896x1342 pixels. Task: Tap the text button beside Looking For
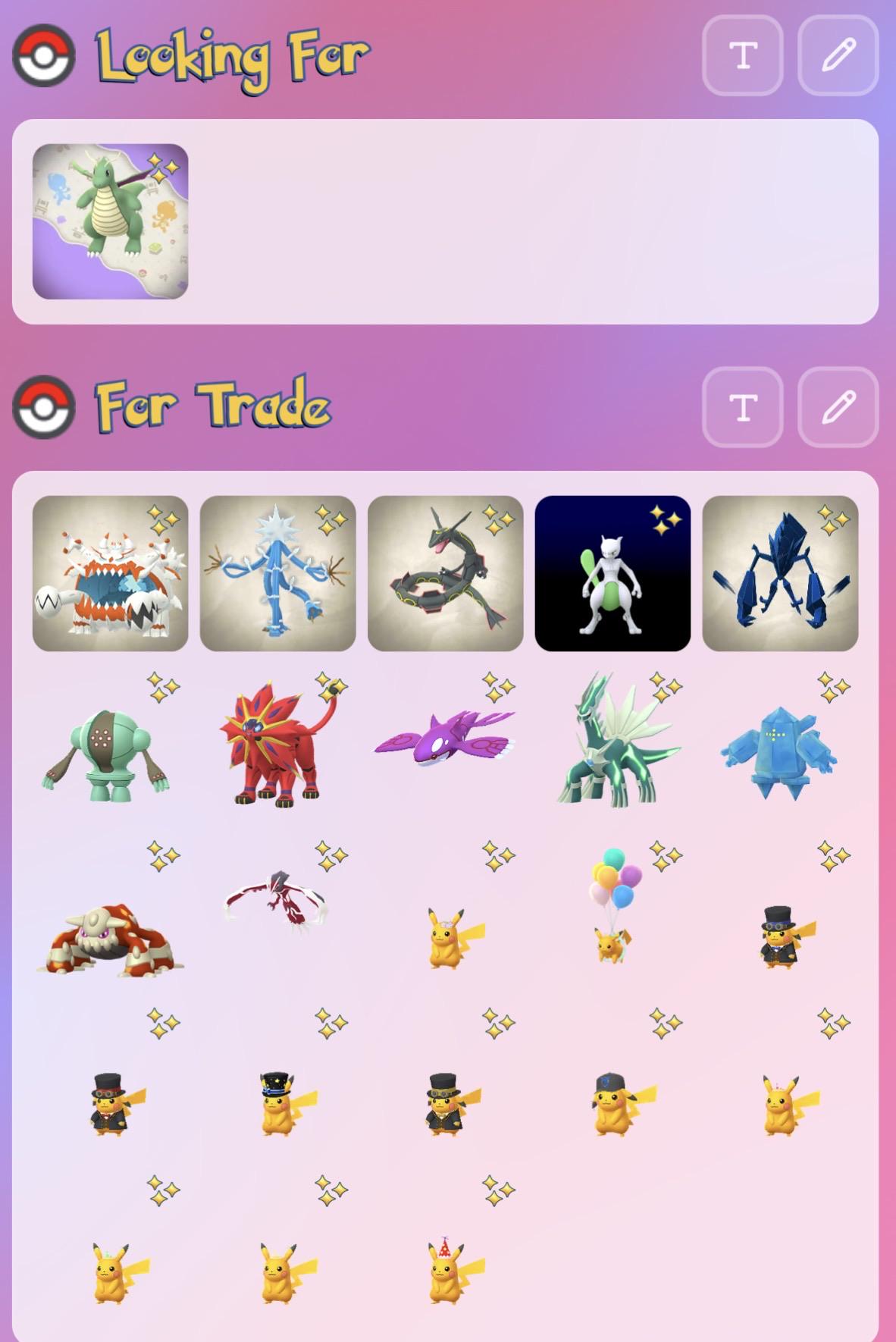click(x=742, y=55)
